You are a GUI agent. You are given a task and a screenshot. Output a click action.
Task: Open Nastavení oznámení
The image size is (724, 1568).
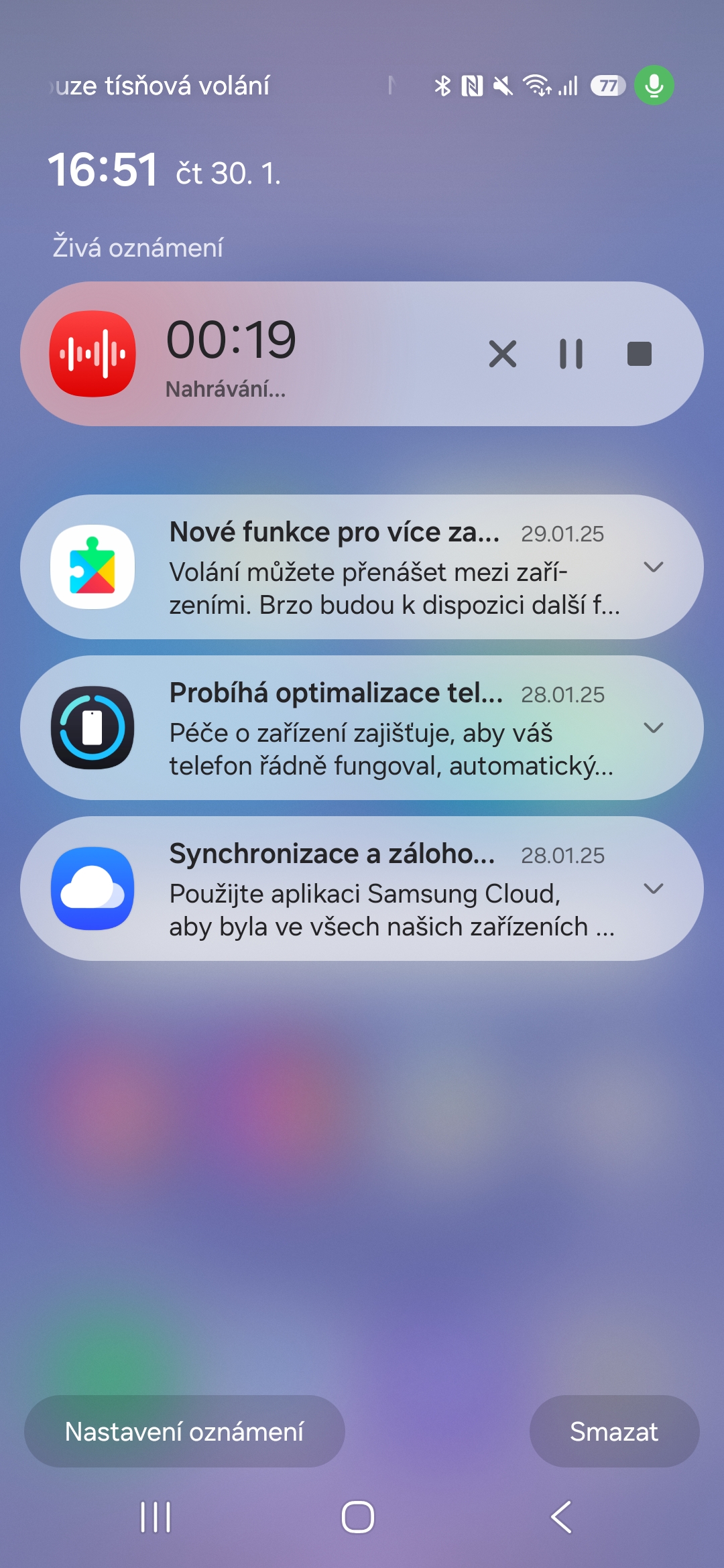184,1431
